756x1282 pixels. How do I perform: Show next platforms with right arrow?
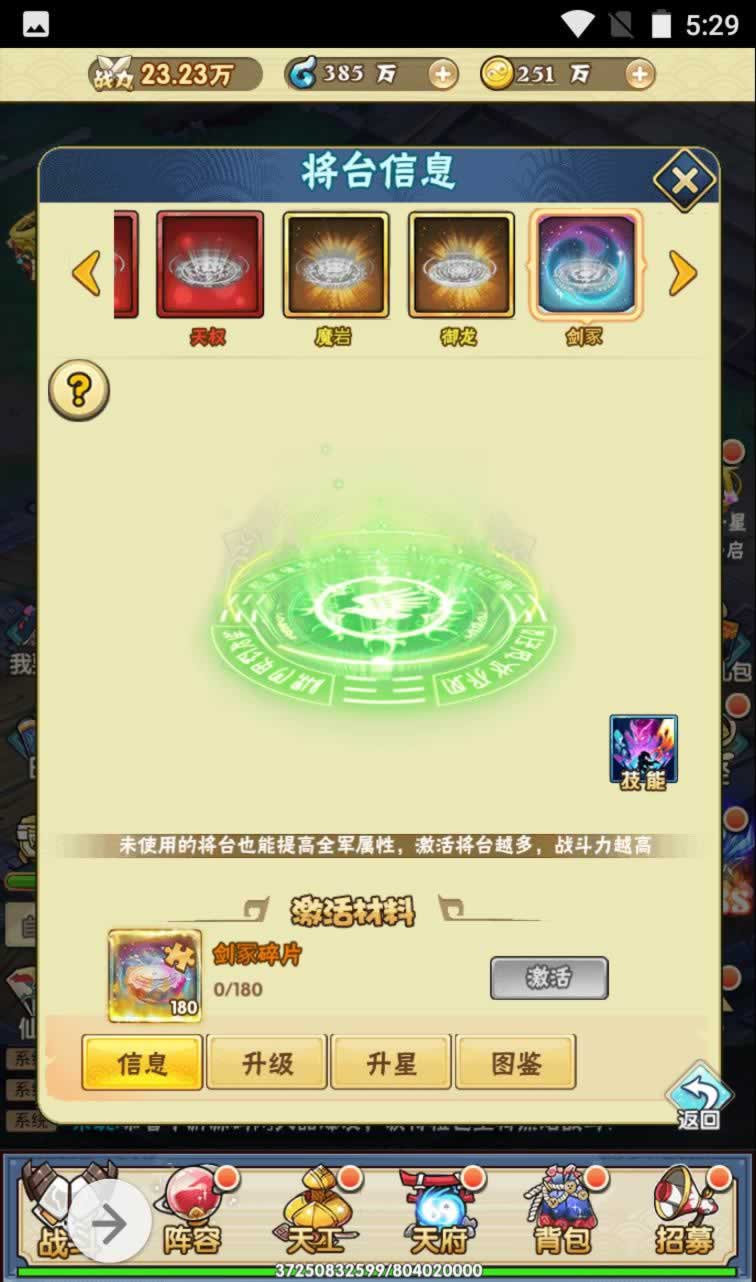(x=682, y=272)
